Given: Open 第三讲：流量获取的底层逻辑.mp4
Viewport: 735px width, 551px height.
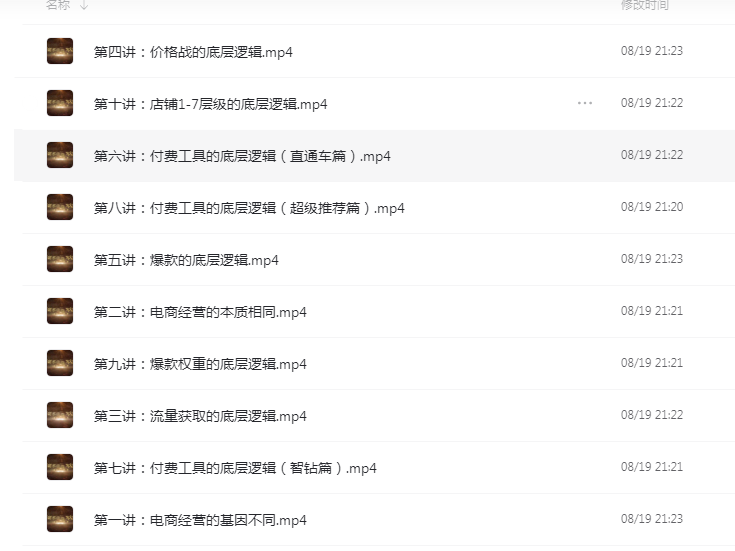Looking at the screenshot, I should [x=200, y=416].
